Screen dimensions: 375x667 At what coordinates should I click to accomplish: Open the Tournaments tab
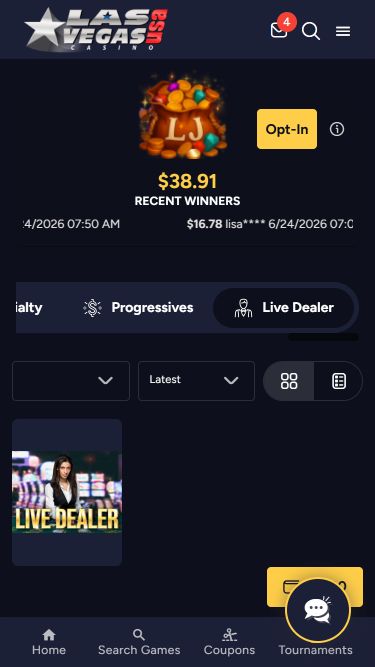coord(315,650)
